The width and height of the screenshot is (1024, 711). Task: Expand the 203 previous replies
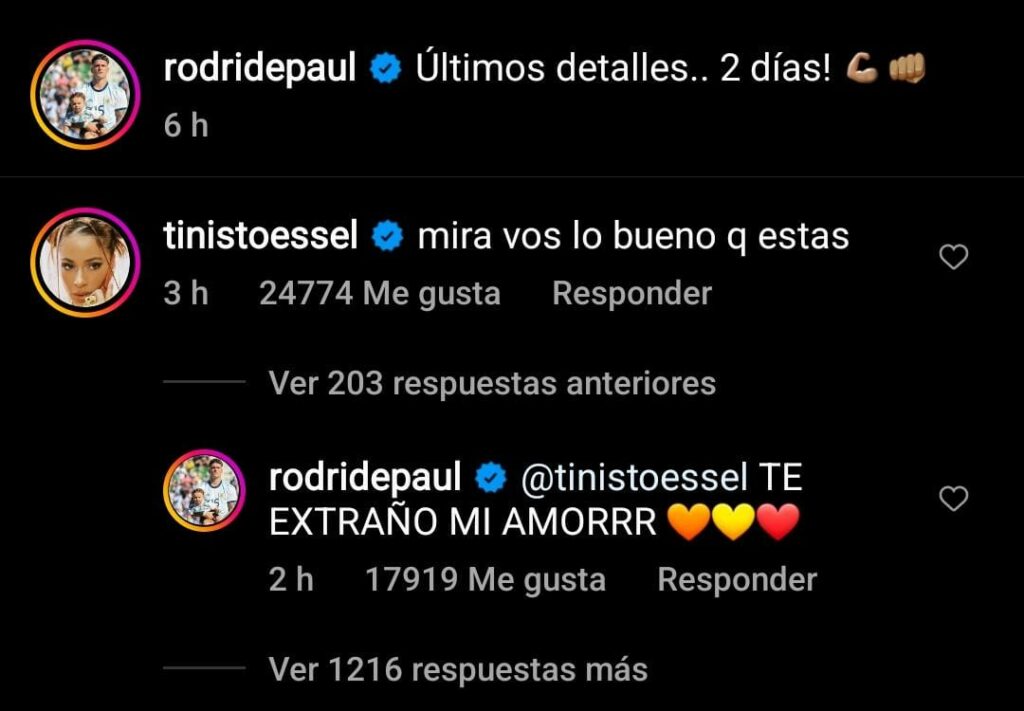492,383
